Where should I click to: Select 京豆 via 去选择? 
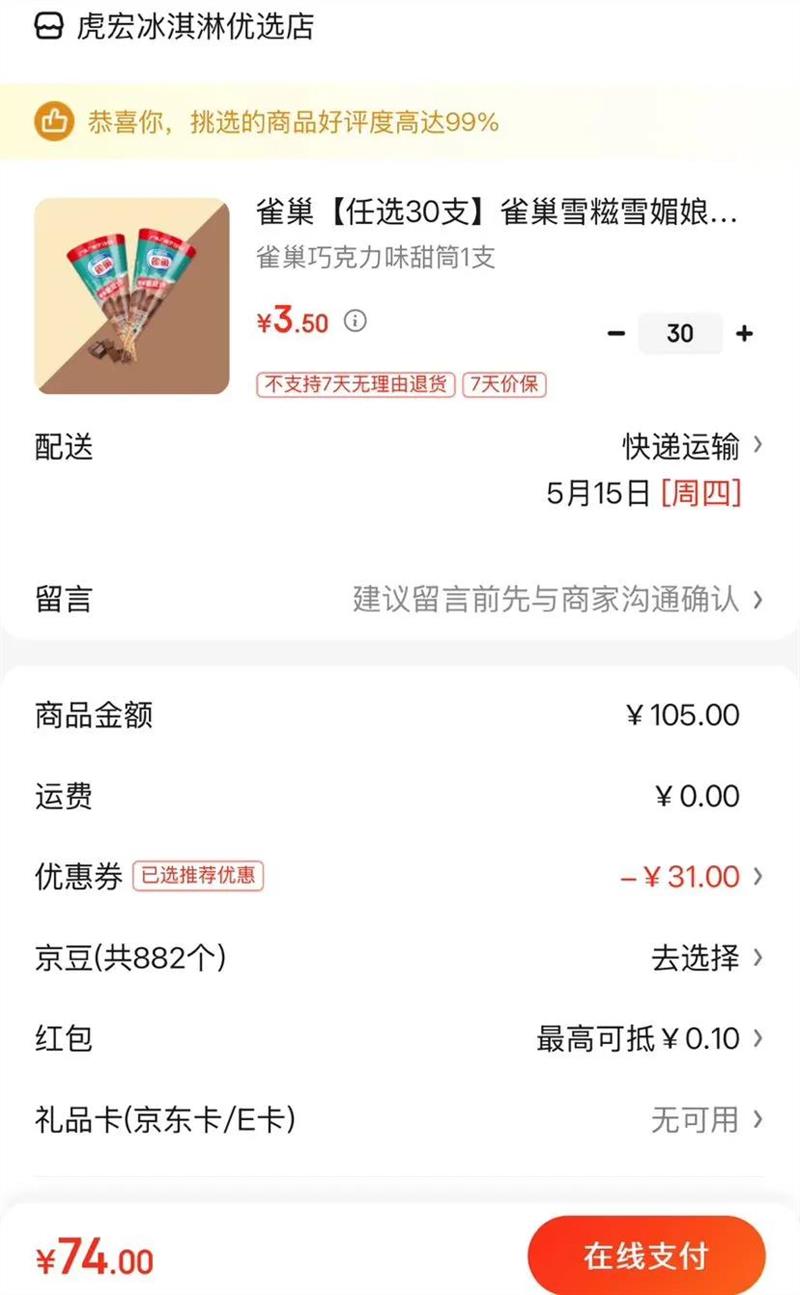click(707, 958)
